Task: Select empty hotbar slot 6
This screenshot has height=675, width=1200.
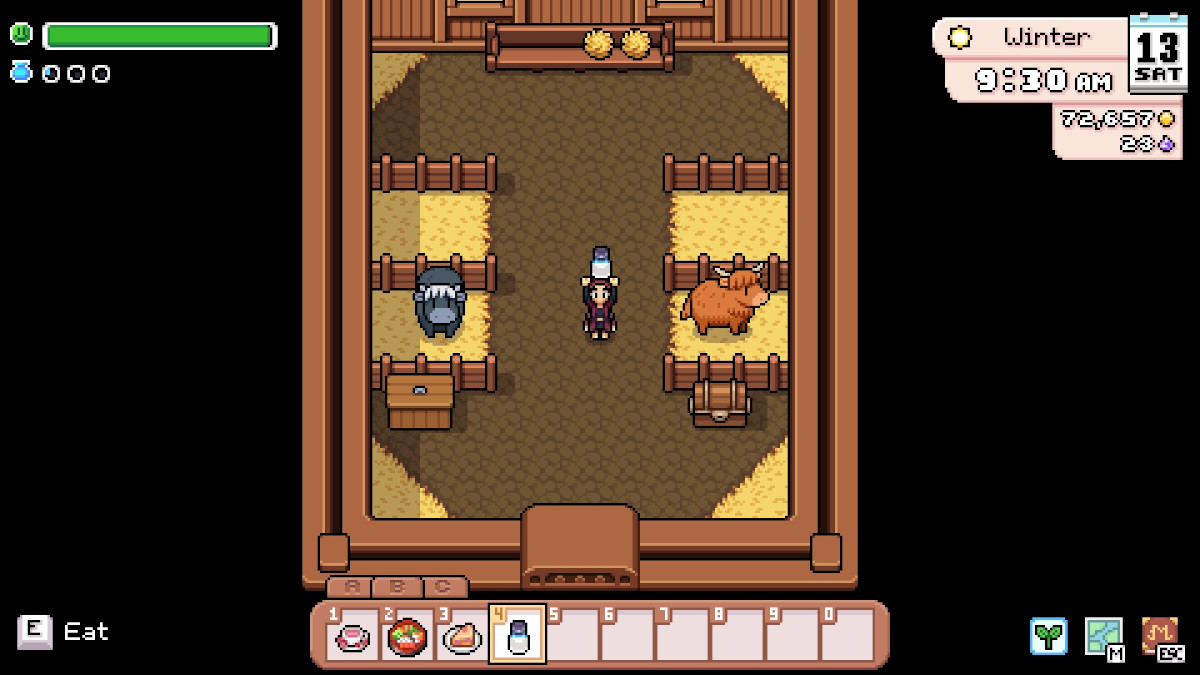Action: point(628,635)
